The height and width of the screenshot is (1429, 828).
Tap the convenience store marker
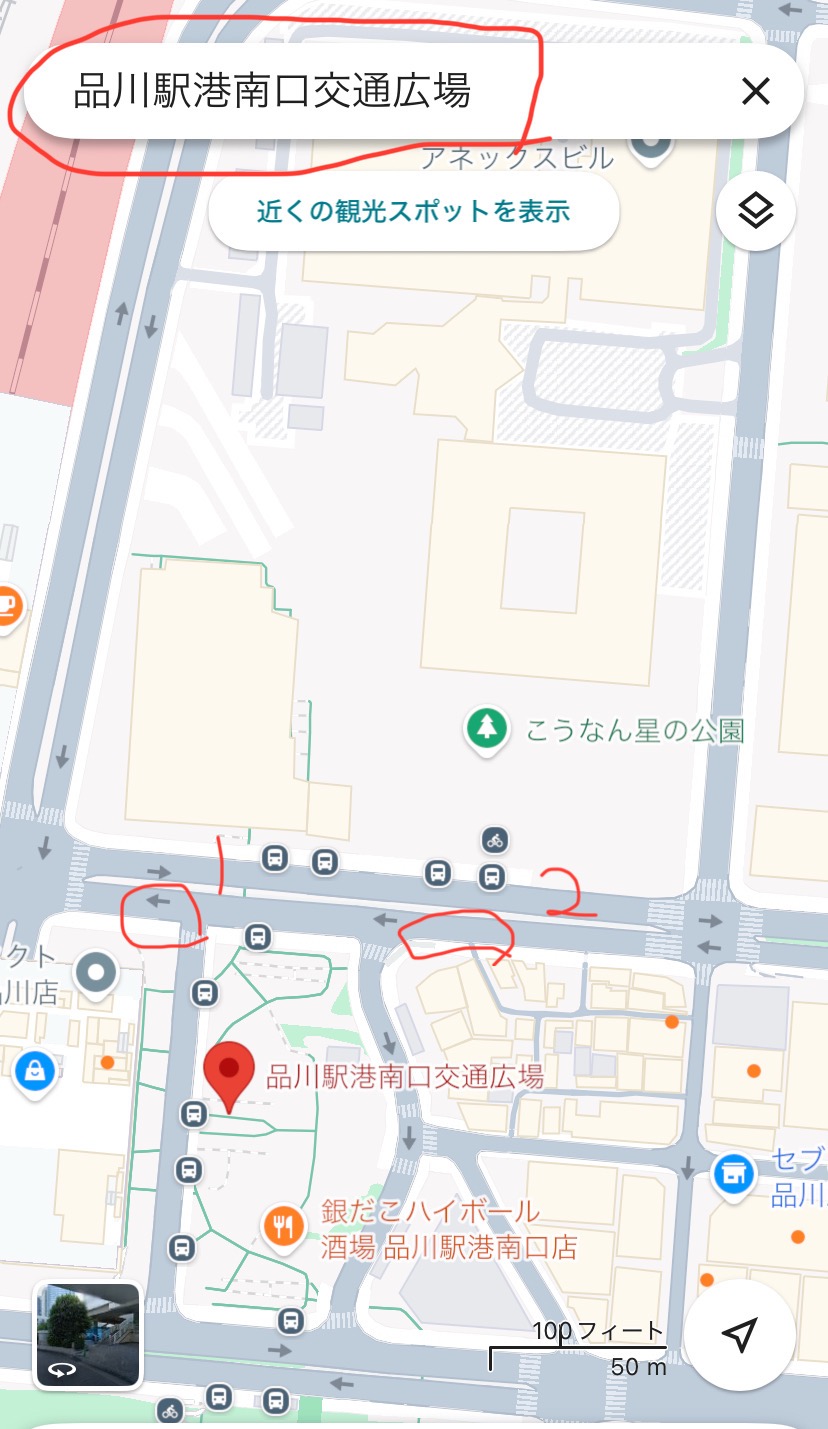734,1173
